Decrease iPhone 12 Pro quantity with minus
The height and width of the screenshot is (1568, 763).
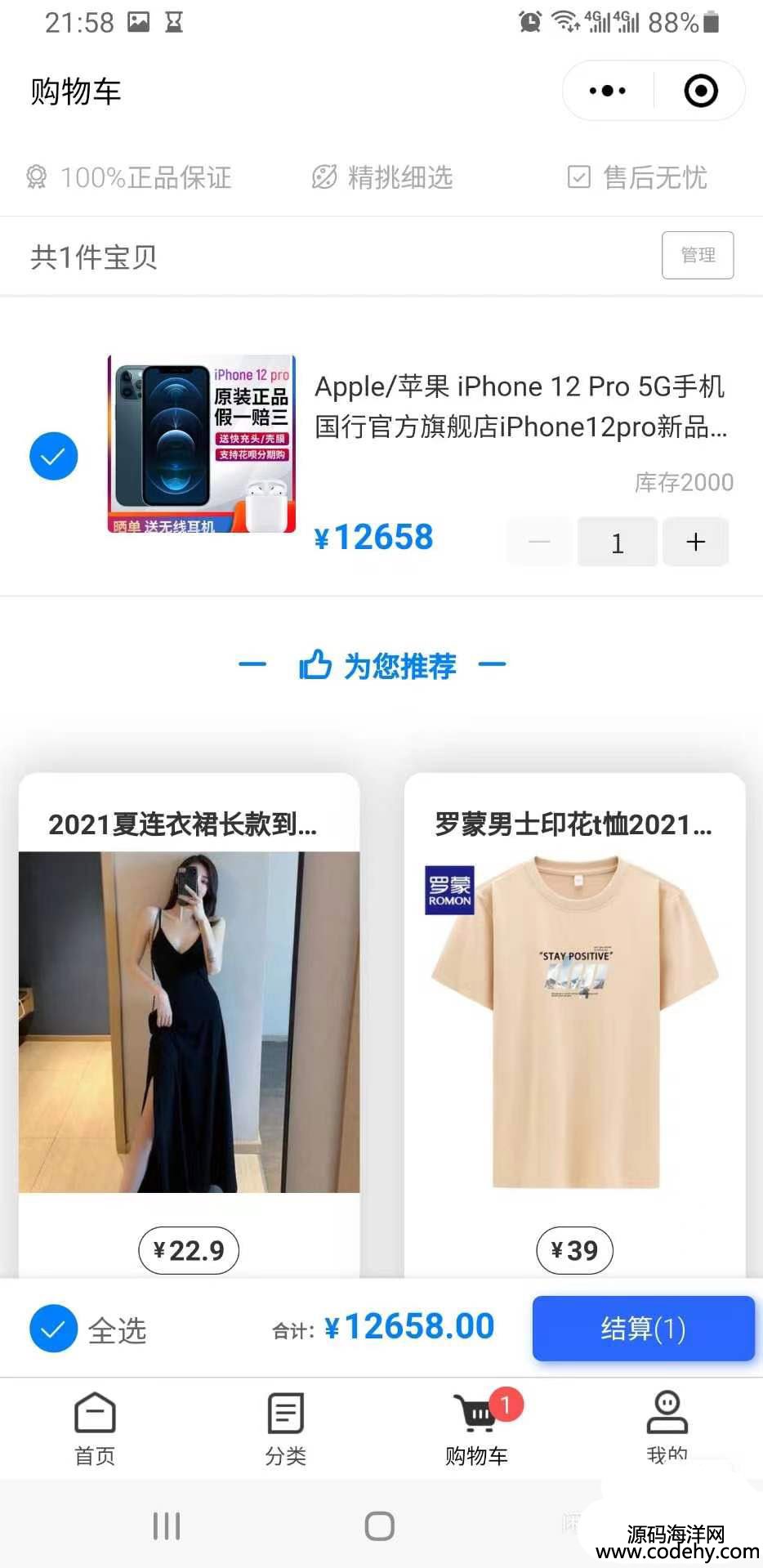point(539,542)
